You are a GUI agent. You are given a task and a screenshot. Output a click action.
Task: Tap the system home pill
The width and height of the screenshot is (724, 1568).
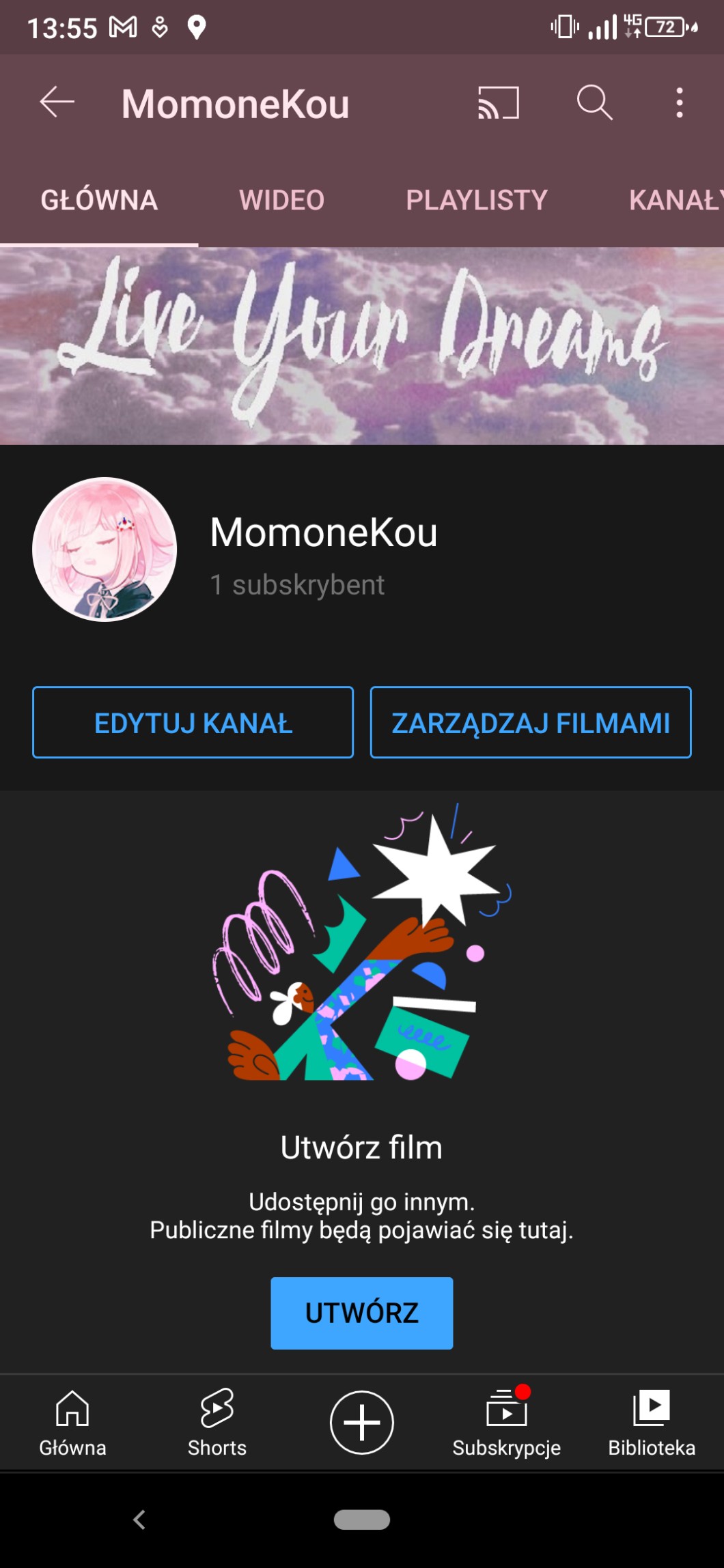pos(361,1520)
